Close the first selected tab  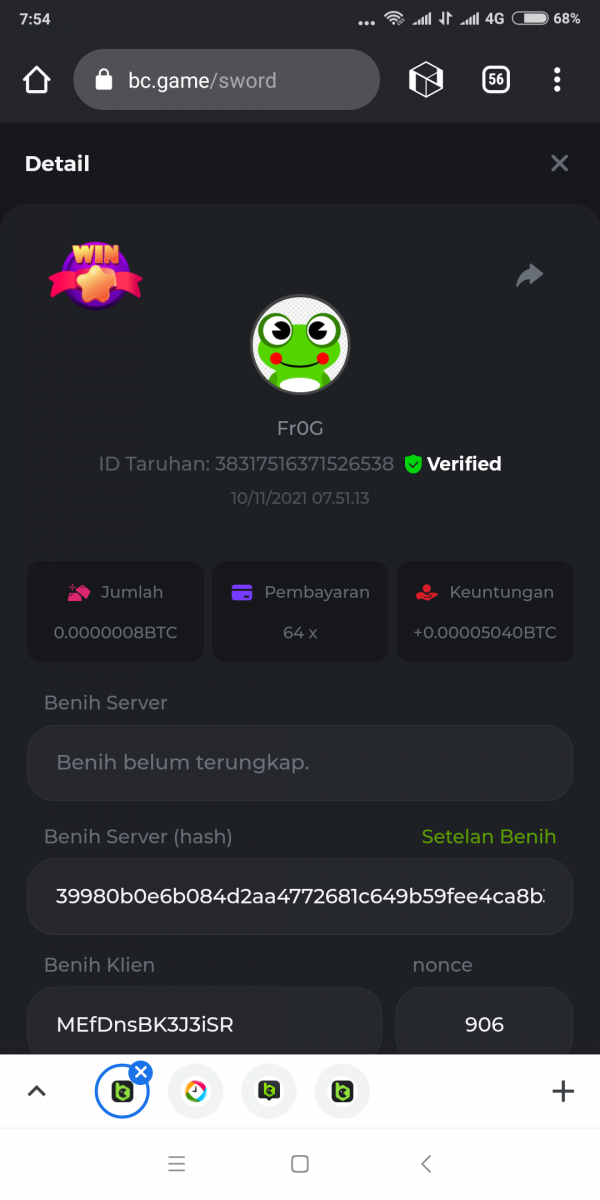(142, 1072)
